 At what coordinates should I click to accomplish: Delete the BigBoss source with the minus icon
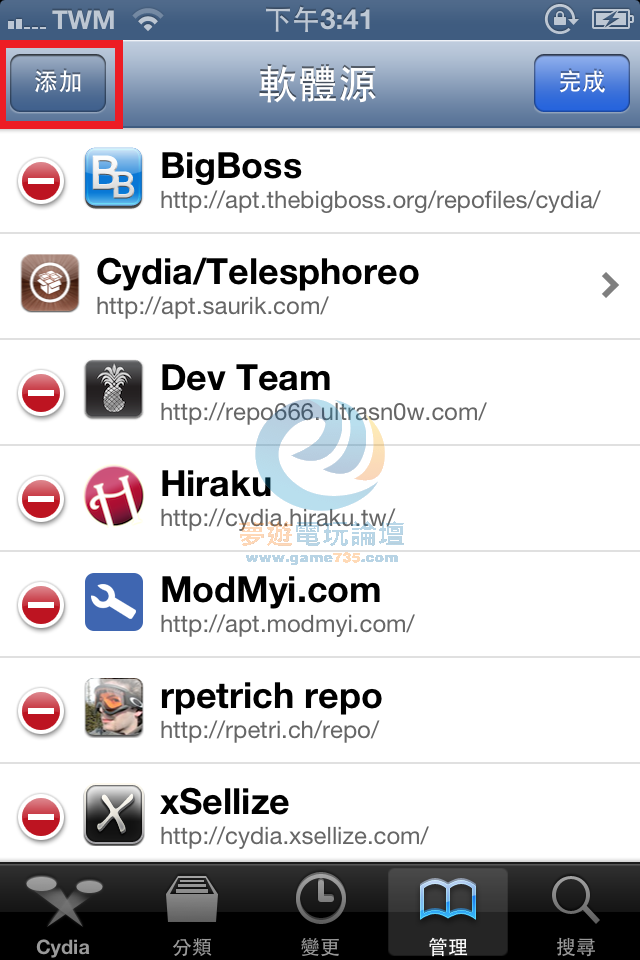coord(41,181)
